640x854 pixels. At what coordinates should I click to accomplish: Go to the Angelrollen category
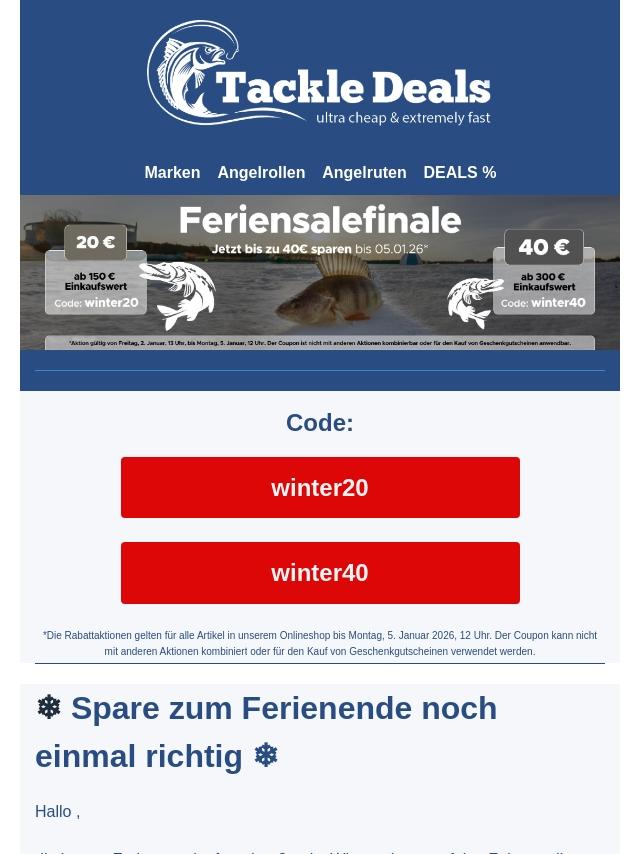261,172
